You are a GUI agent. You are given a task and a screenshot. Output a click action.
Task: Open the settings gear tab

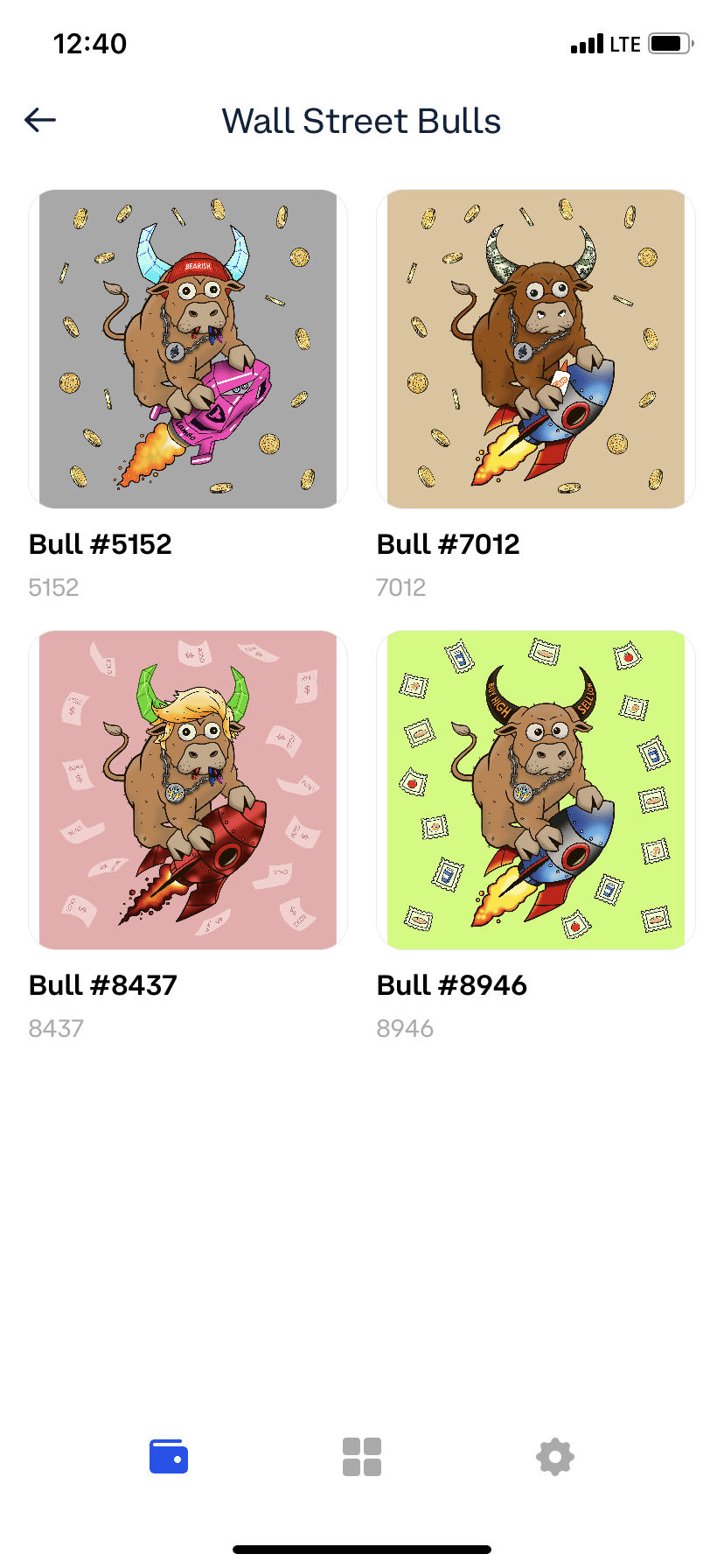coord(555,1457)
